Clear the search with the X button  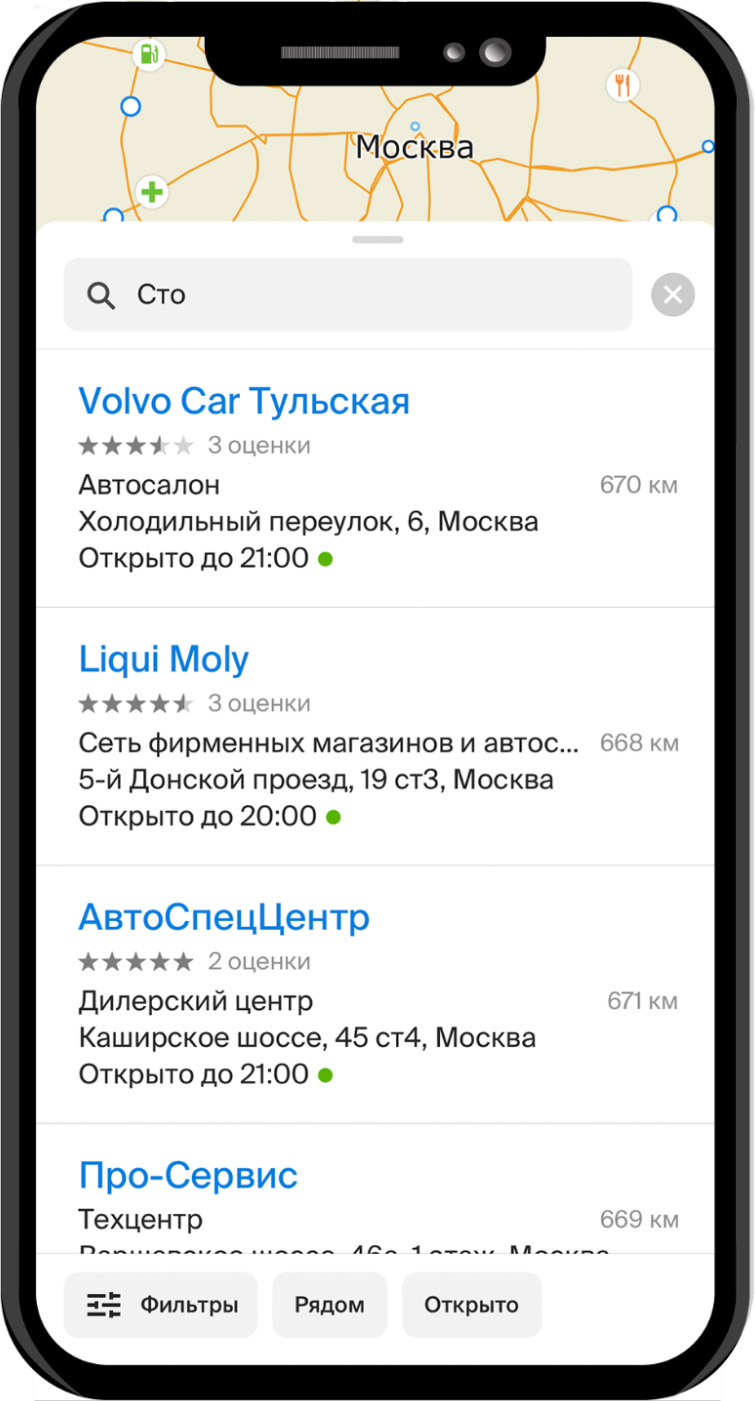[x=673, y=295]
